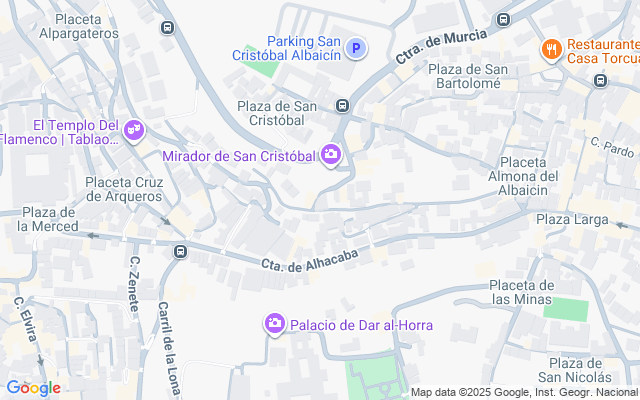Image resolution: width=640 pixels, height=400 pixels.
Task: Open the El Templo Del Flamenco pin
Action: pyautogui.click(x=135, y=130)
